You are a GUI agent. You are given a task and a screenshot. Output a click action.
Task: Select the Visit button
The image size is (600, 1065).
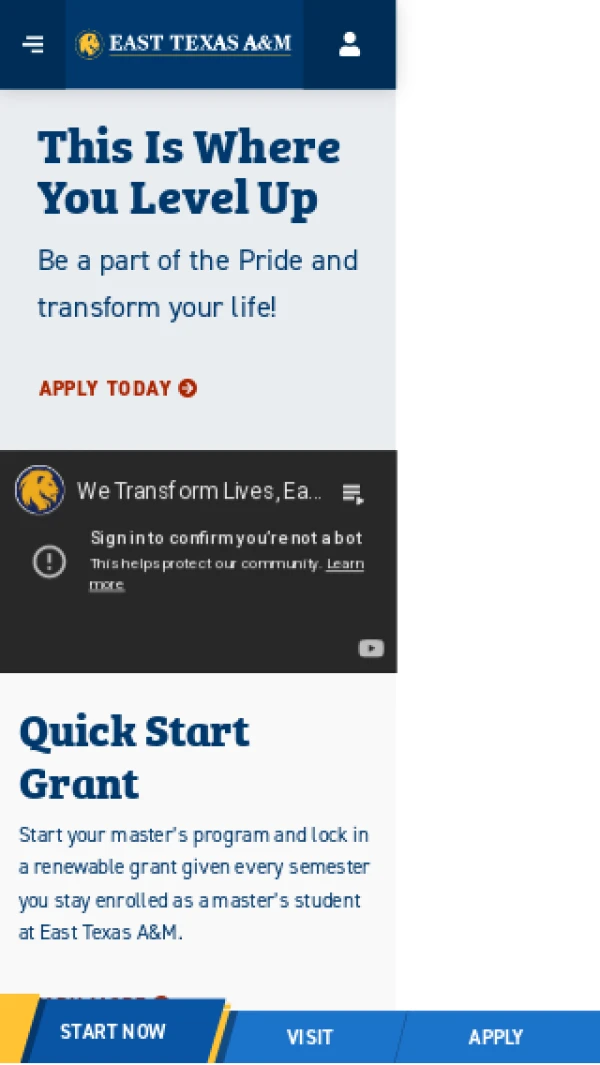click(310, 1037)
